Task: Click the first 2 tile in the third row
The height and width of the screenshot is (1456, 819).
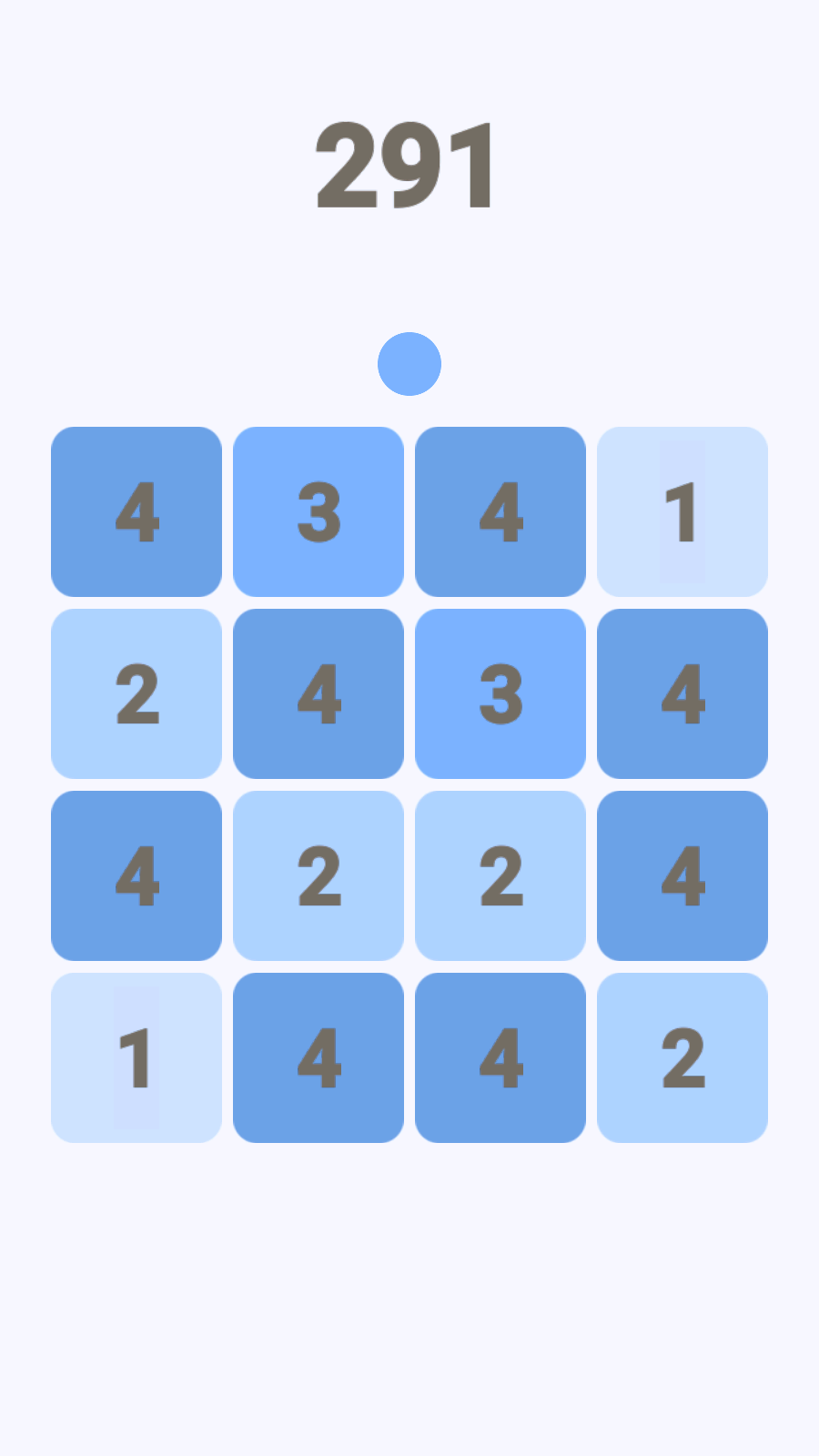Action: 318,875
